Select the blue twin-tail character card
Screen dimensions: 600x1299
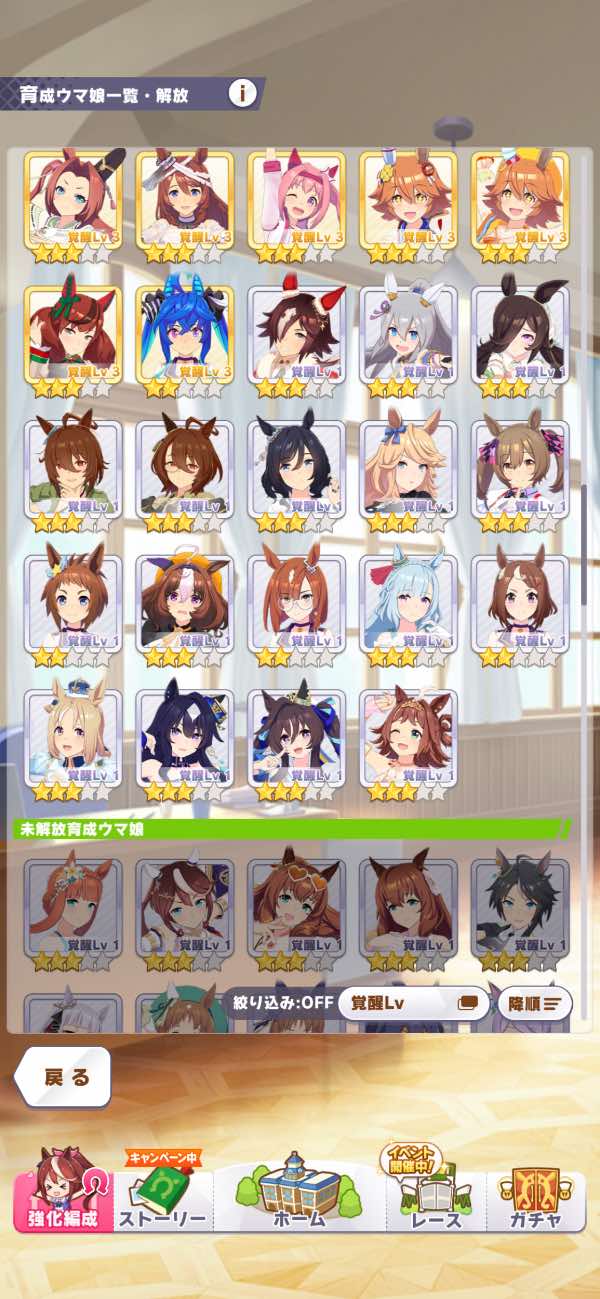pos(185,336)
